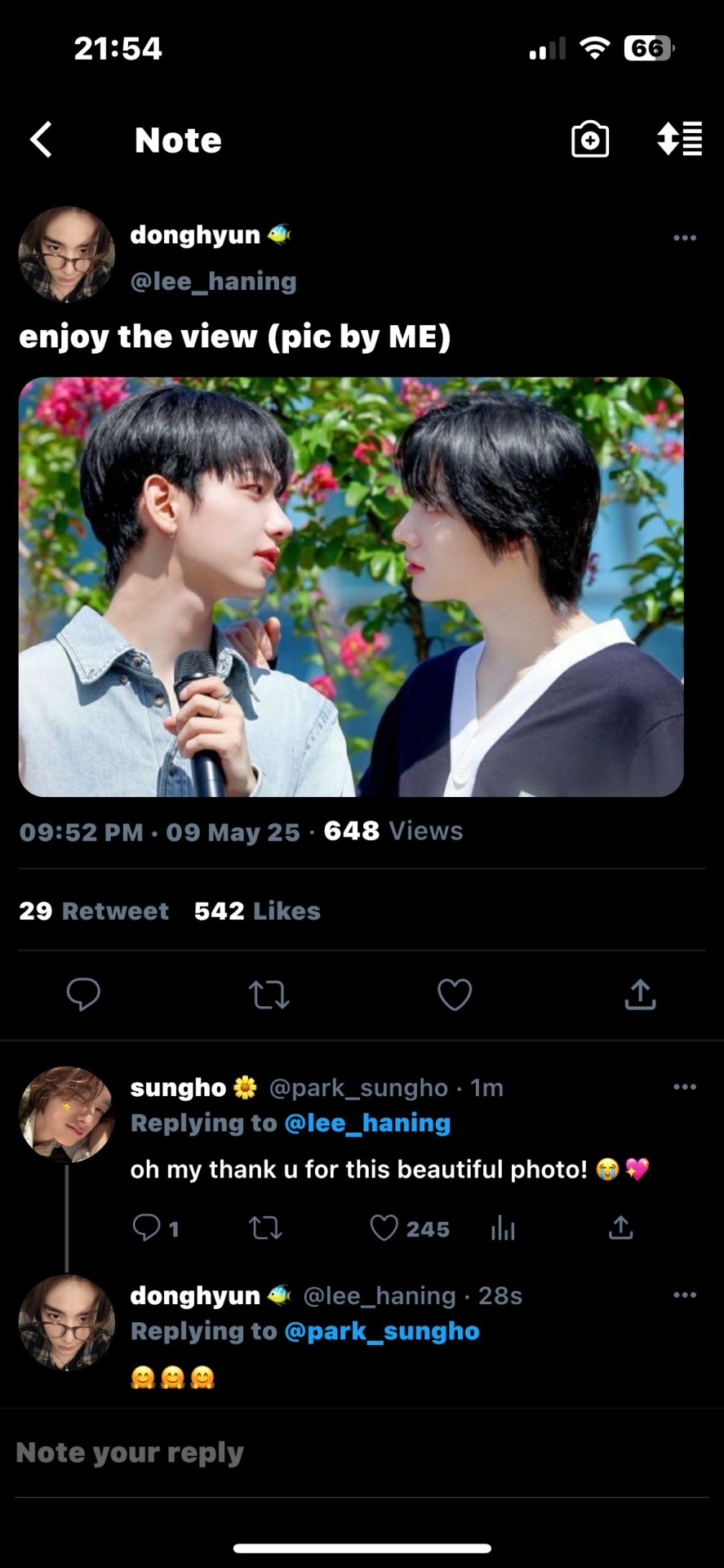
Task: Open @park_sungho link in donghyun's reply
Action: 381,1331
